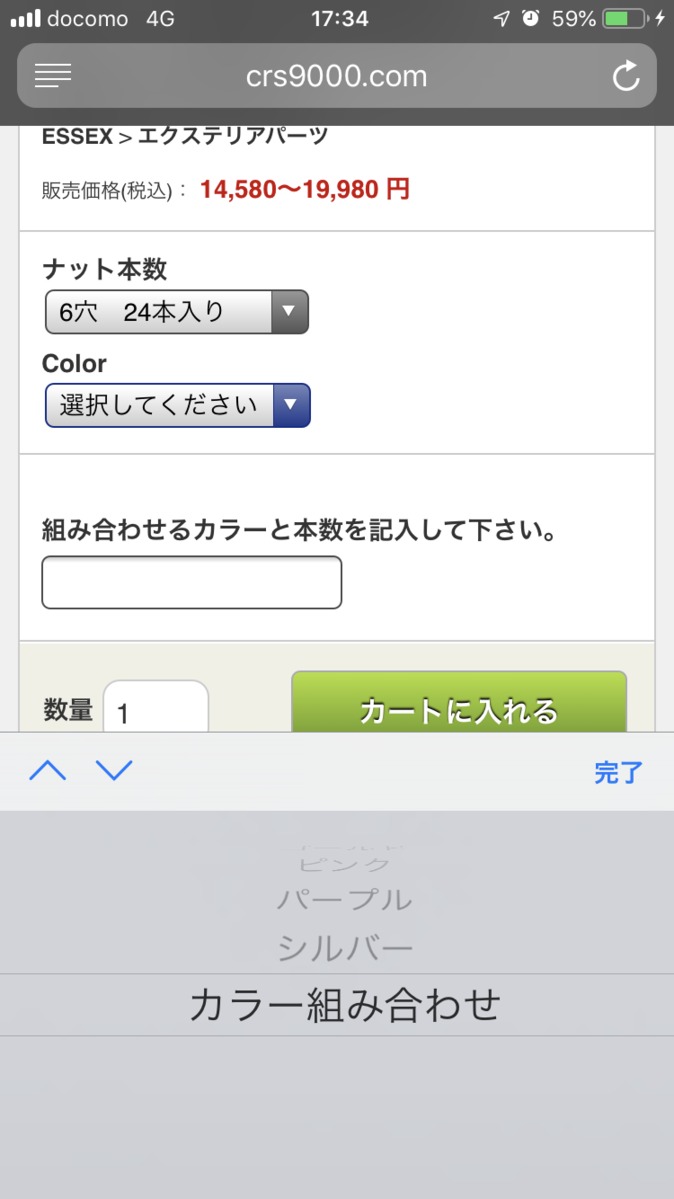The height and width of the screenshot is (1199, 674).
Task: Go to next field with down arrow
Action: [x=115, y=771]
